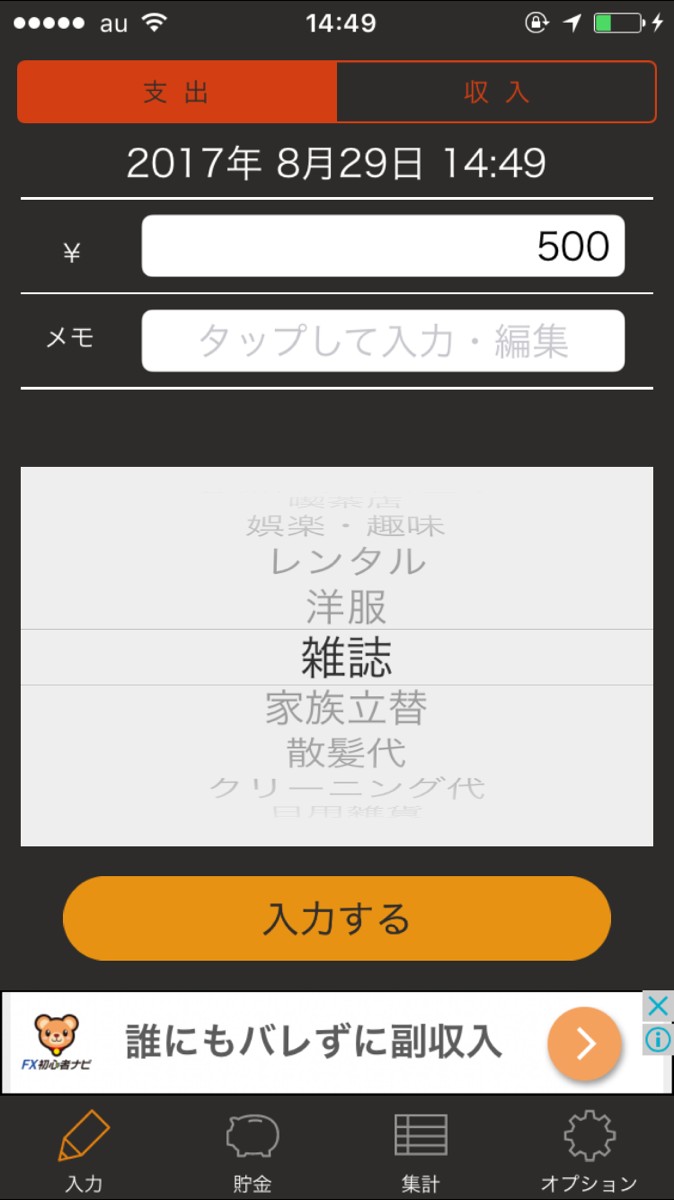Tap the date 2017年 8月29日 14:49
The height and width of the screenshot is (1200, 674).
(336, 163)
